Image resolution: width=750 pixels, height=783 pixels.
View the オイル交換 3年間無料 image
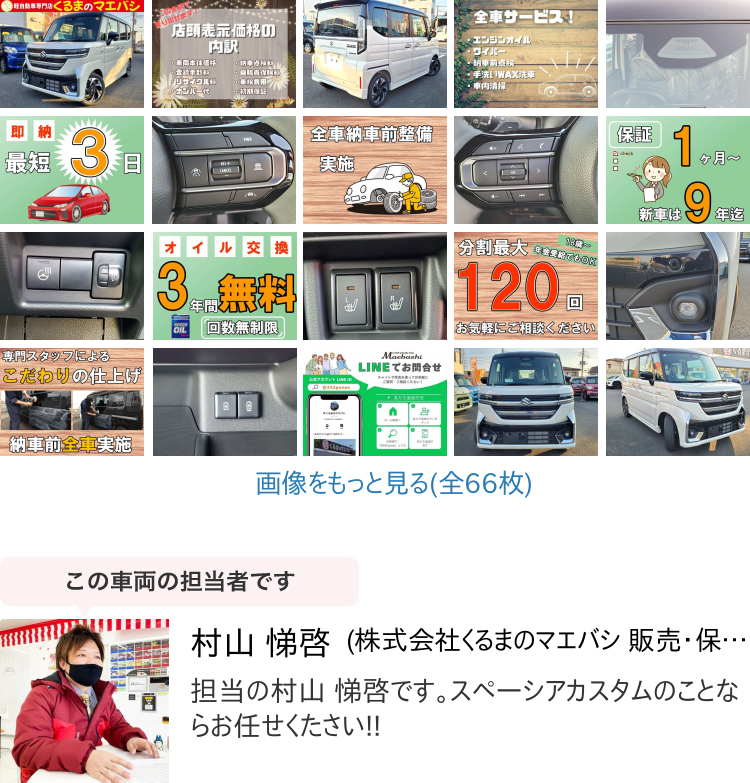223,286
